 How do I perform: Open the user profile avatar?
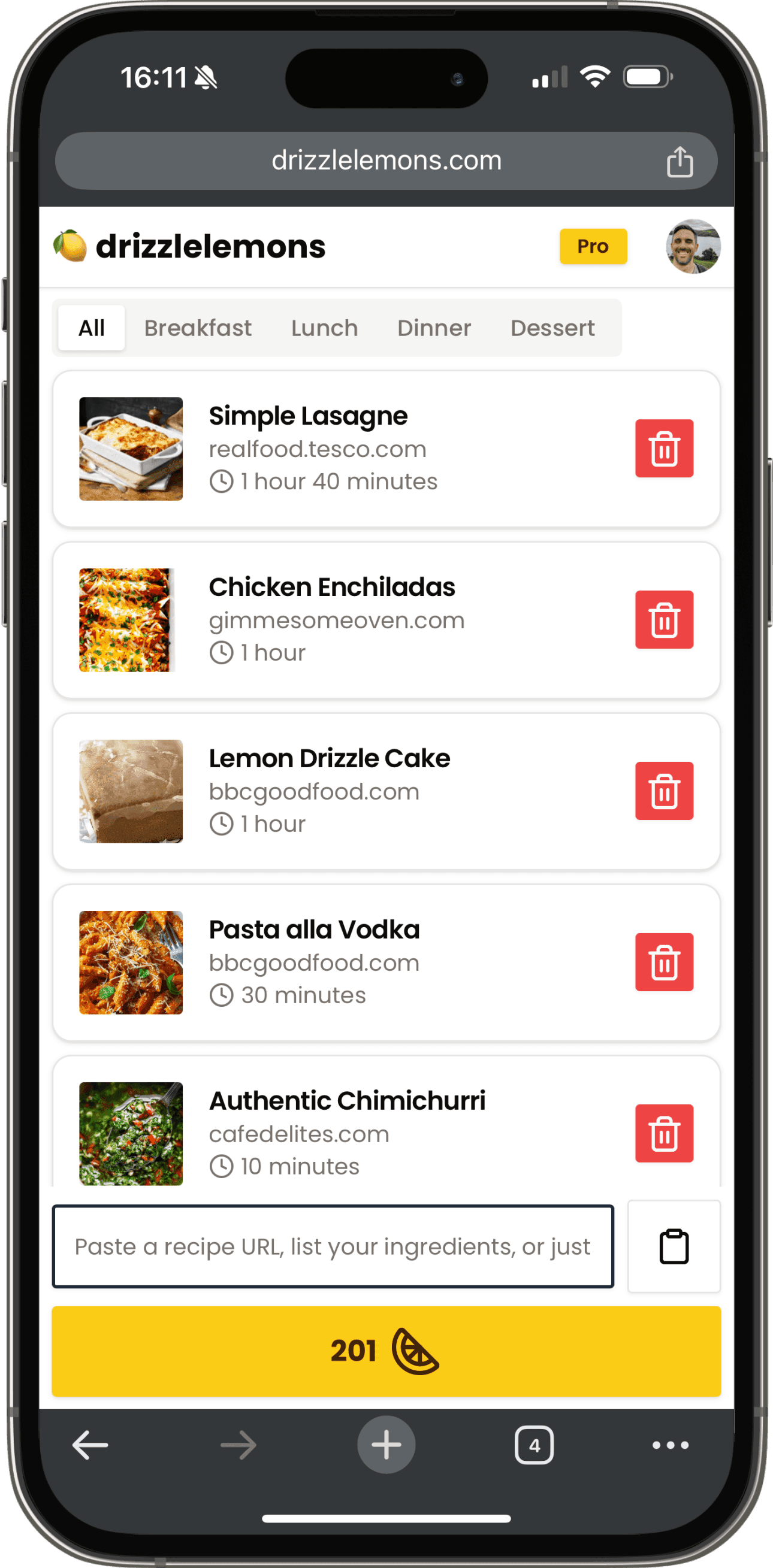click(693, 247)
